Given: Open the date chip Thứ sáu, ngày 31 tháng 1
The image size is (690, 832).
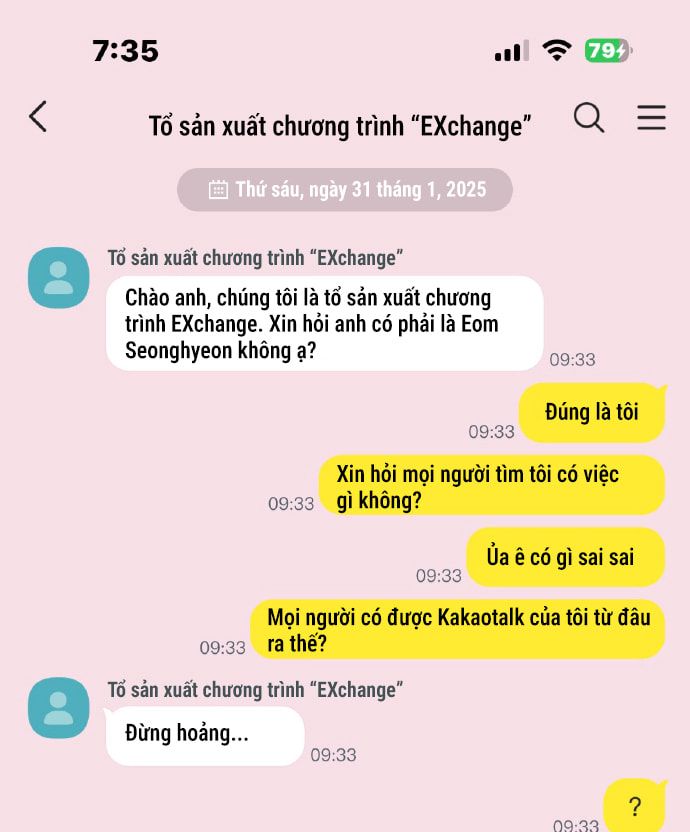Looking at the screenshot, I should pyautogui.click(x=345, y=190).
